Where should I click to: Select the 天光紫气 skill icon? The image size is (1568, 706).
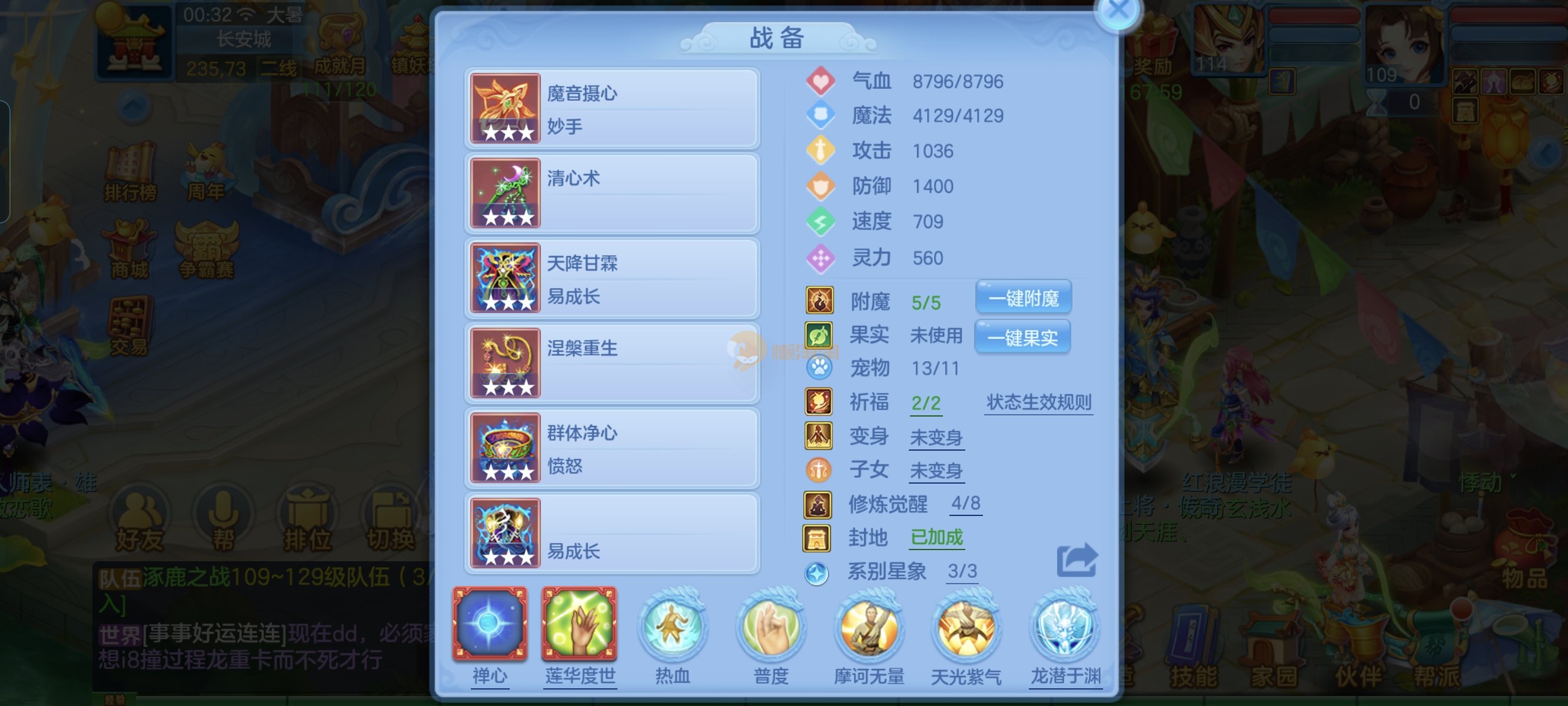pyautogui.click(x=966, y=627)
